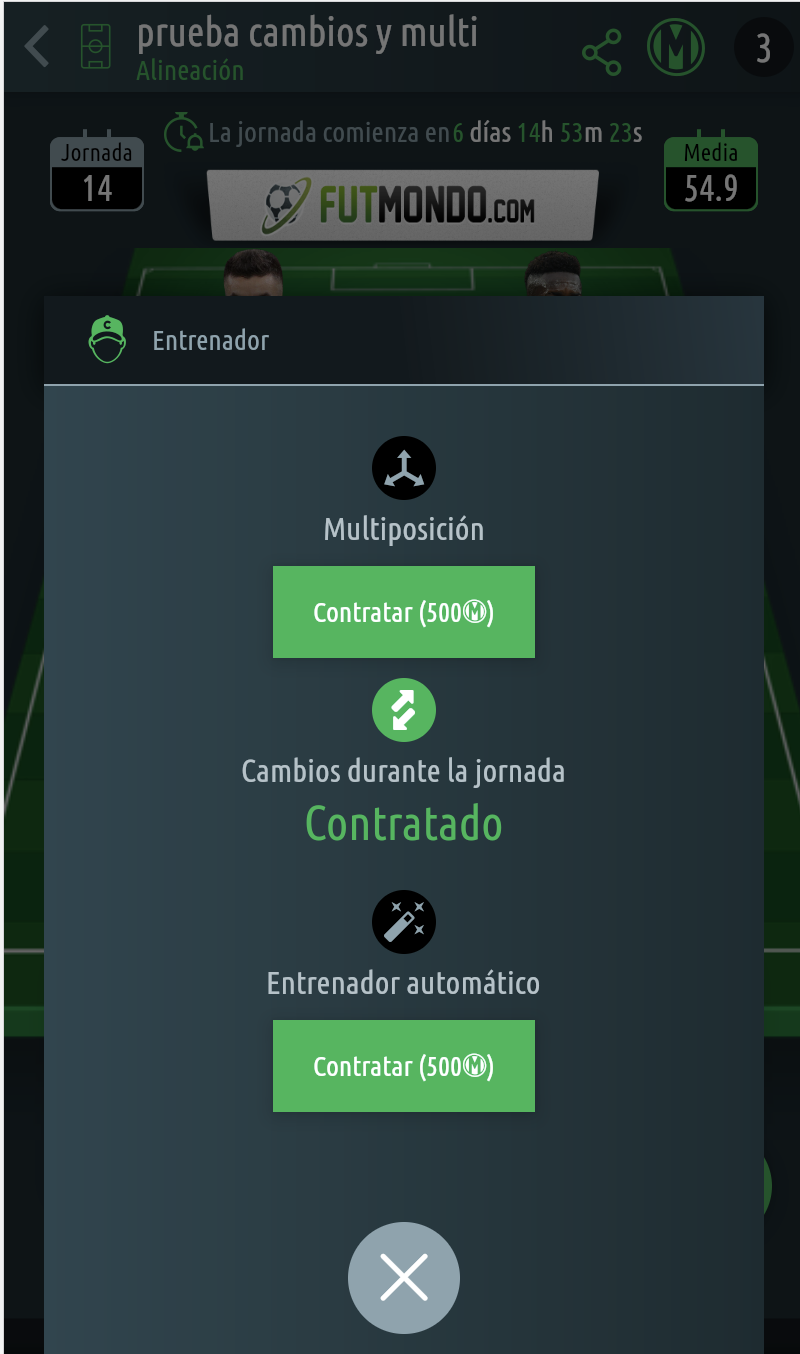The image size is (800, 1354).
Task: Hire Multiposición for 500 coins
Action: (403, 612)
